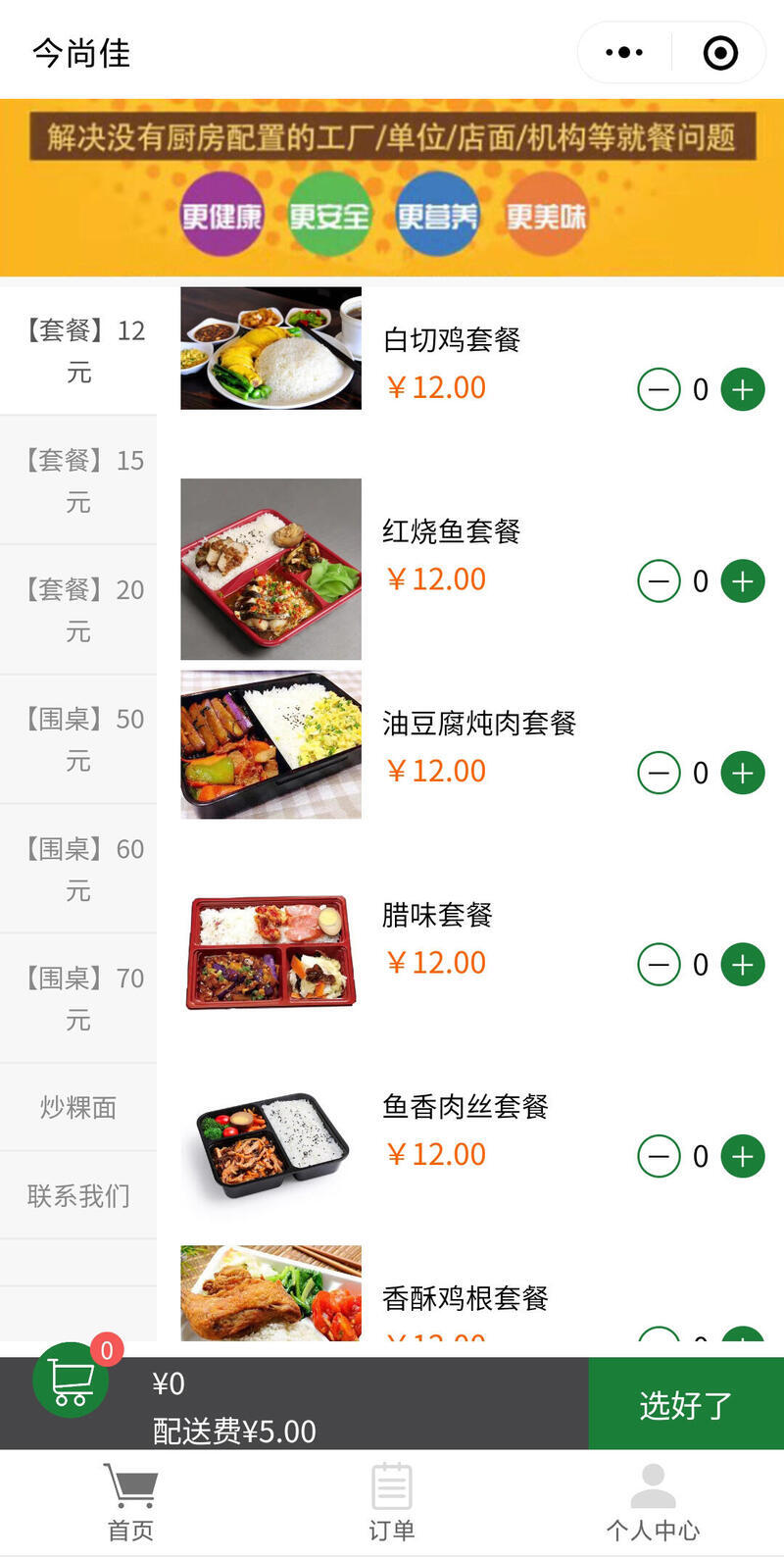Show the 【围桌】60元 category
Screen dimensions: 784x1557
tap(78, 869)
